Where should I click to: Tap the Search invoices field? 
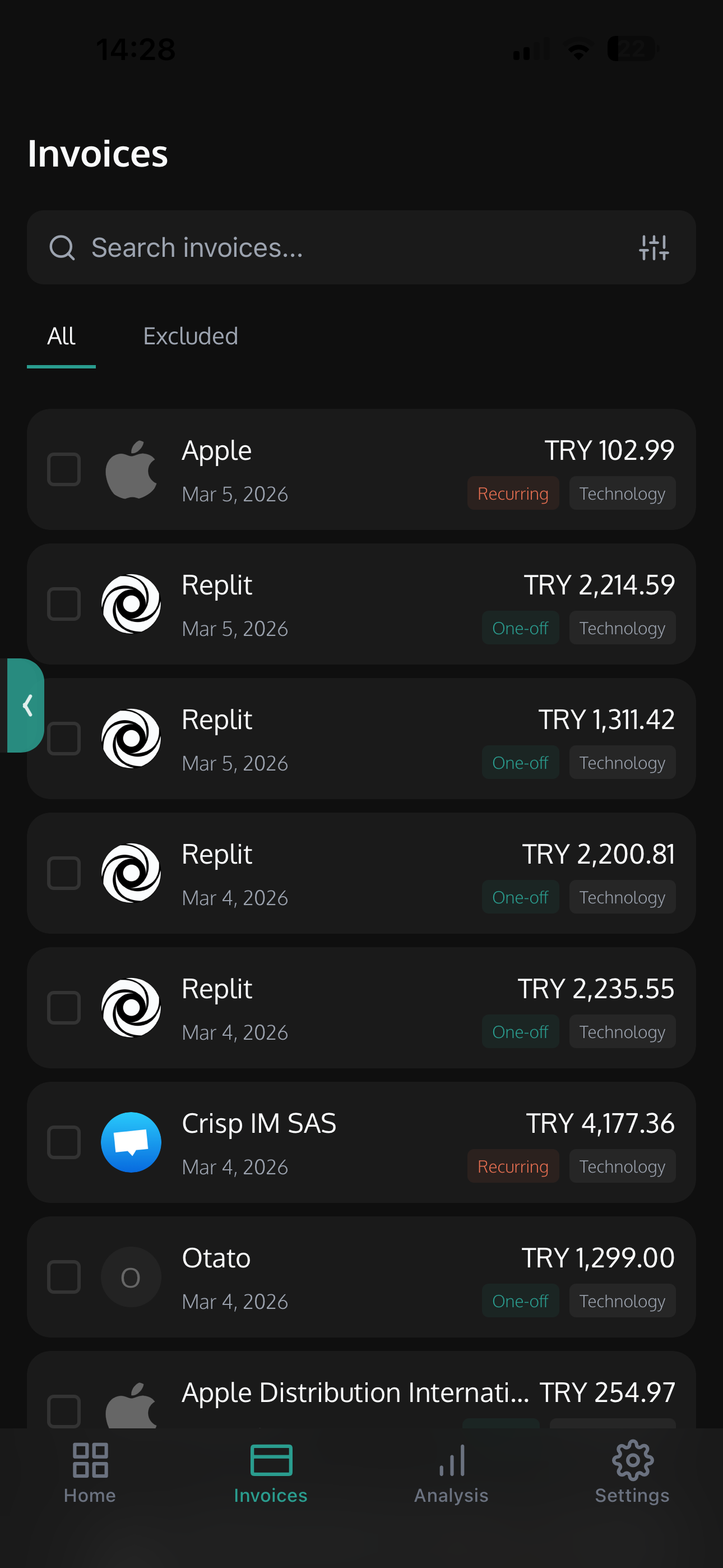[341, 248]
